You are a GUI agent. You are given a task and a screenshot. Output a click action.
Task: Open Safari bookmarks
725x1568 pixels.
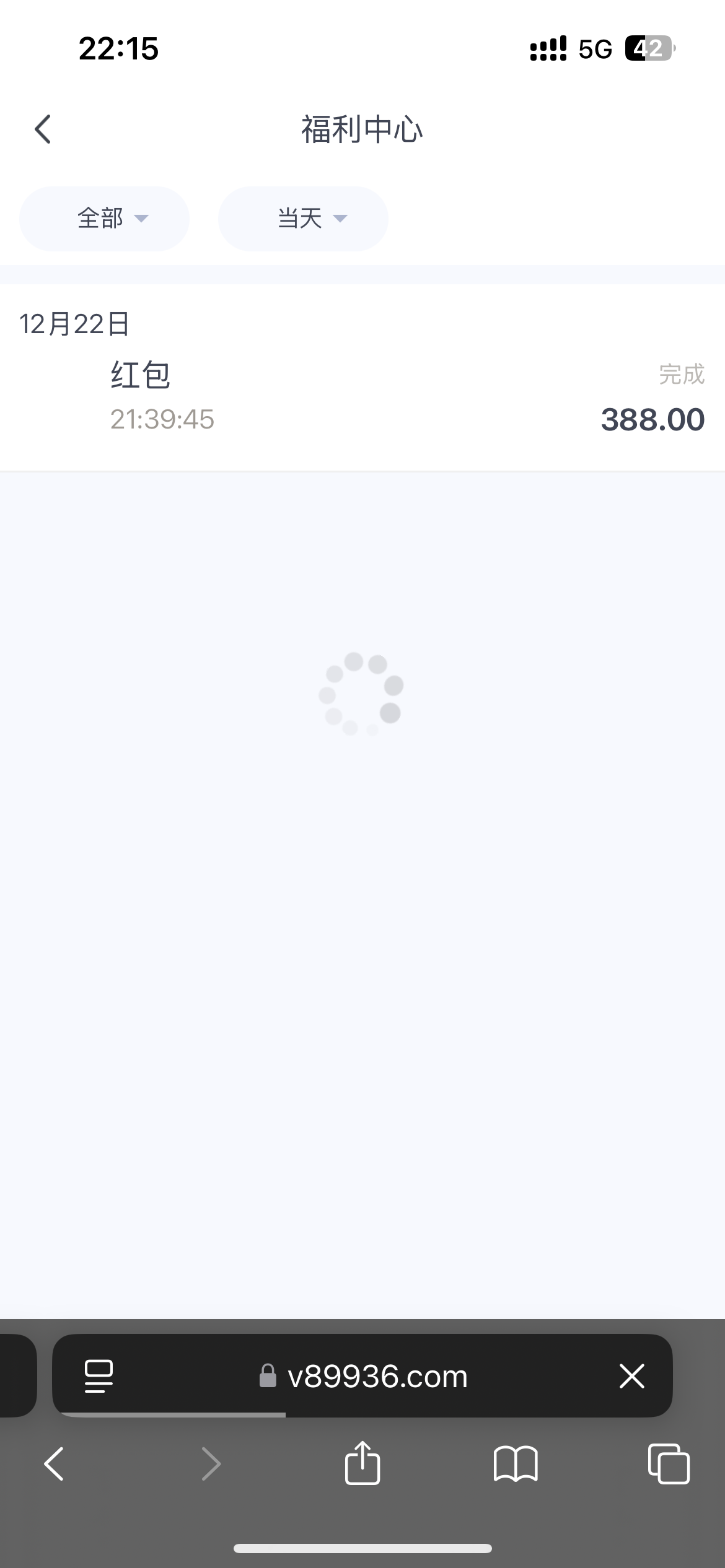[x=516, y=1464]
